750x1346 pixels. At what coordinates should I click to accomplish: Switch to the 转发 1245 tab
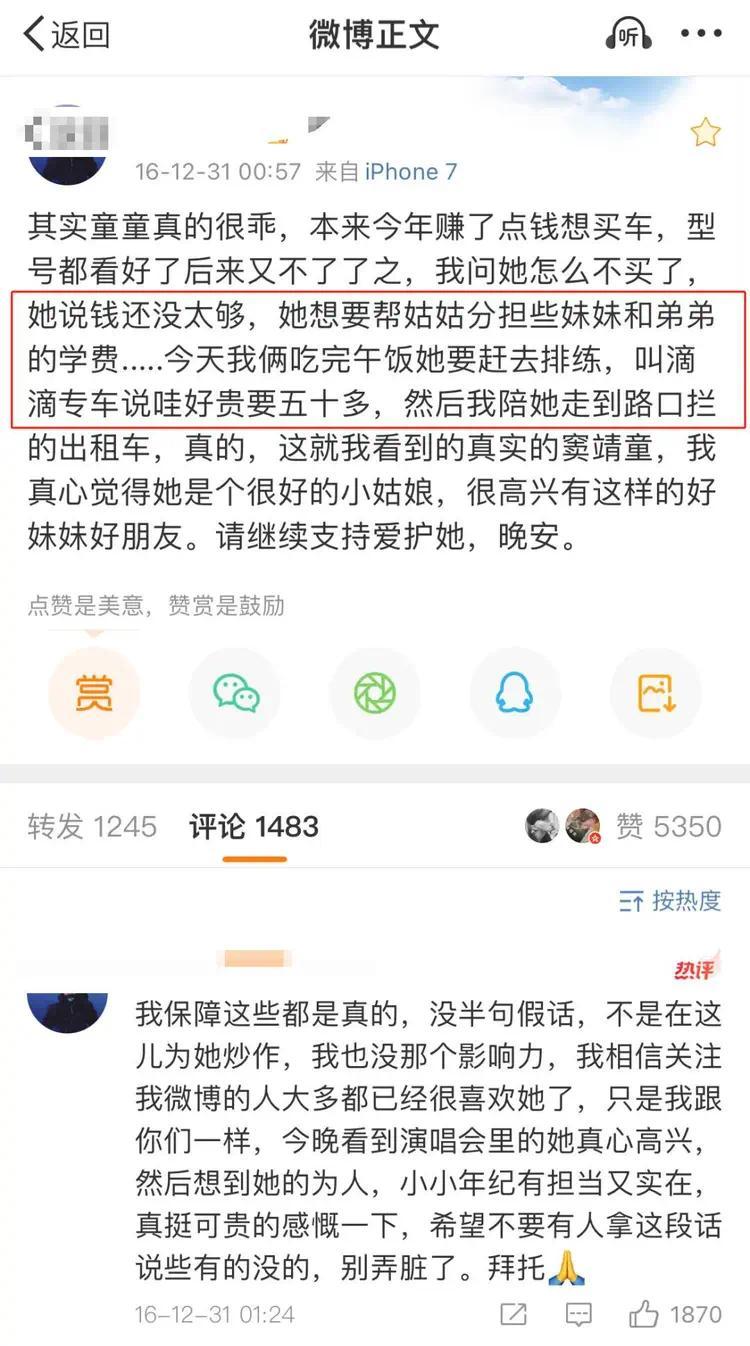[x=92, y=827]
